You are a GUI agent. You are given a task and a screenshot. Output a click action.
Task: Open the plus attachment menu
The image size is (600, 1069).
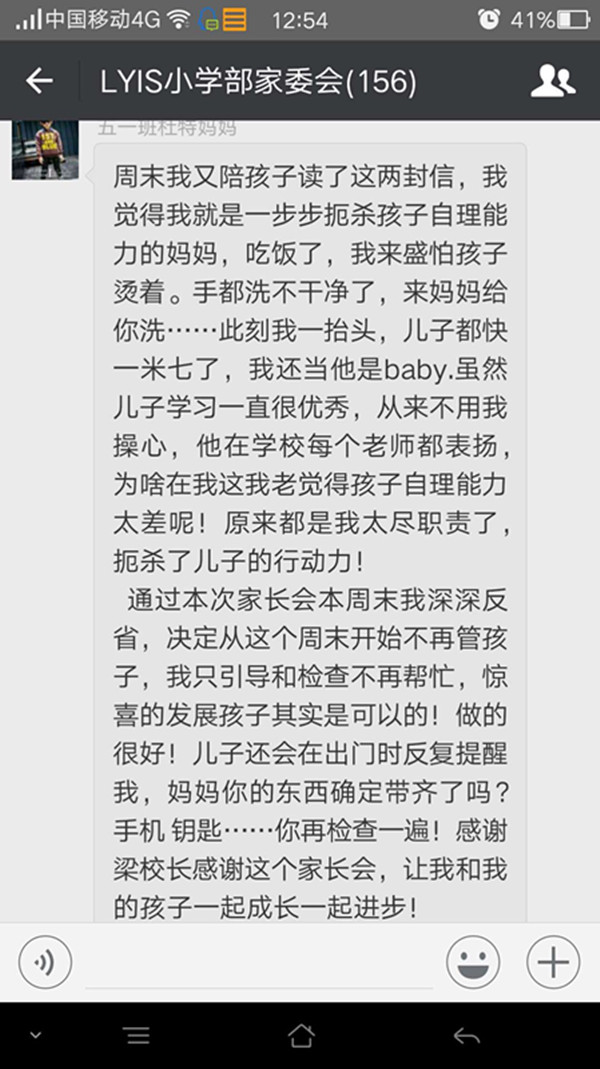(553, 963)
